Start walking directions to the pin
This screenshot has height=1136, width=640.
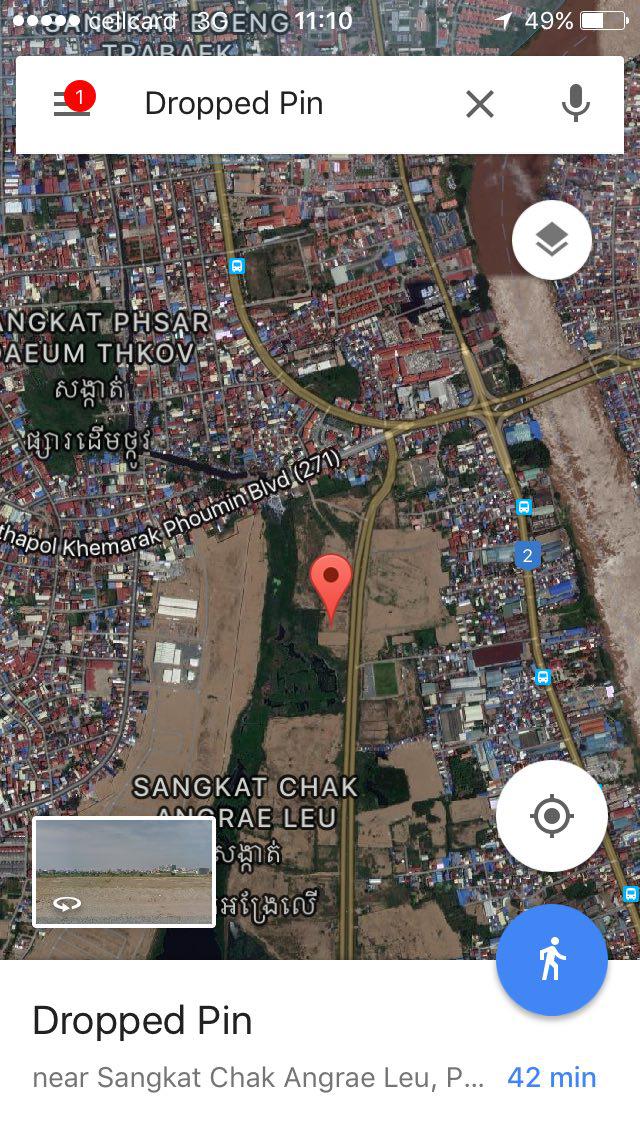click(x=551, y=960)
